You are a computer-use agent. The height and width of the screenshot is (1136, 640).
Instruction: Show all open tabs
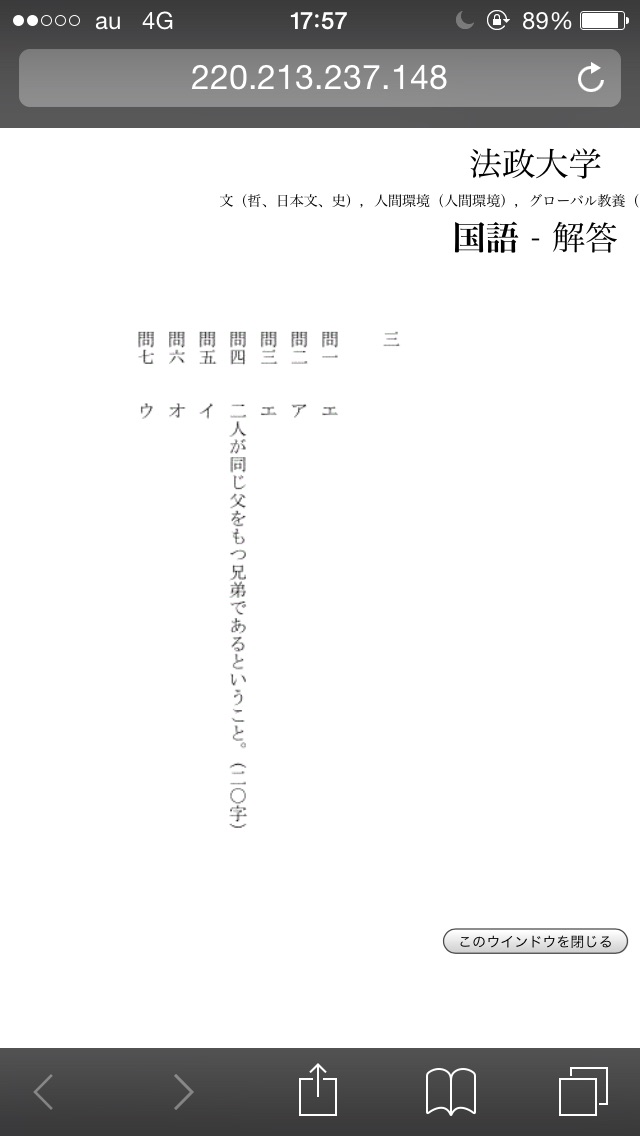point(583,1091)
